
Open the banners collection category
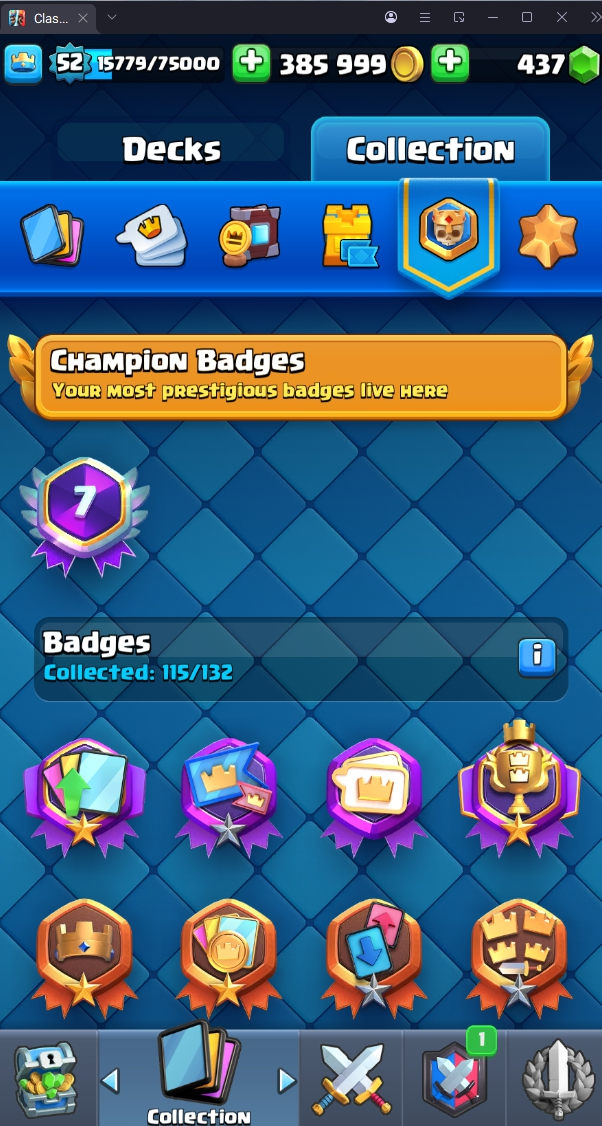[x=250, y=237]
